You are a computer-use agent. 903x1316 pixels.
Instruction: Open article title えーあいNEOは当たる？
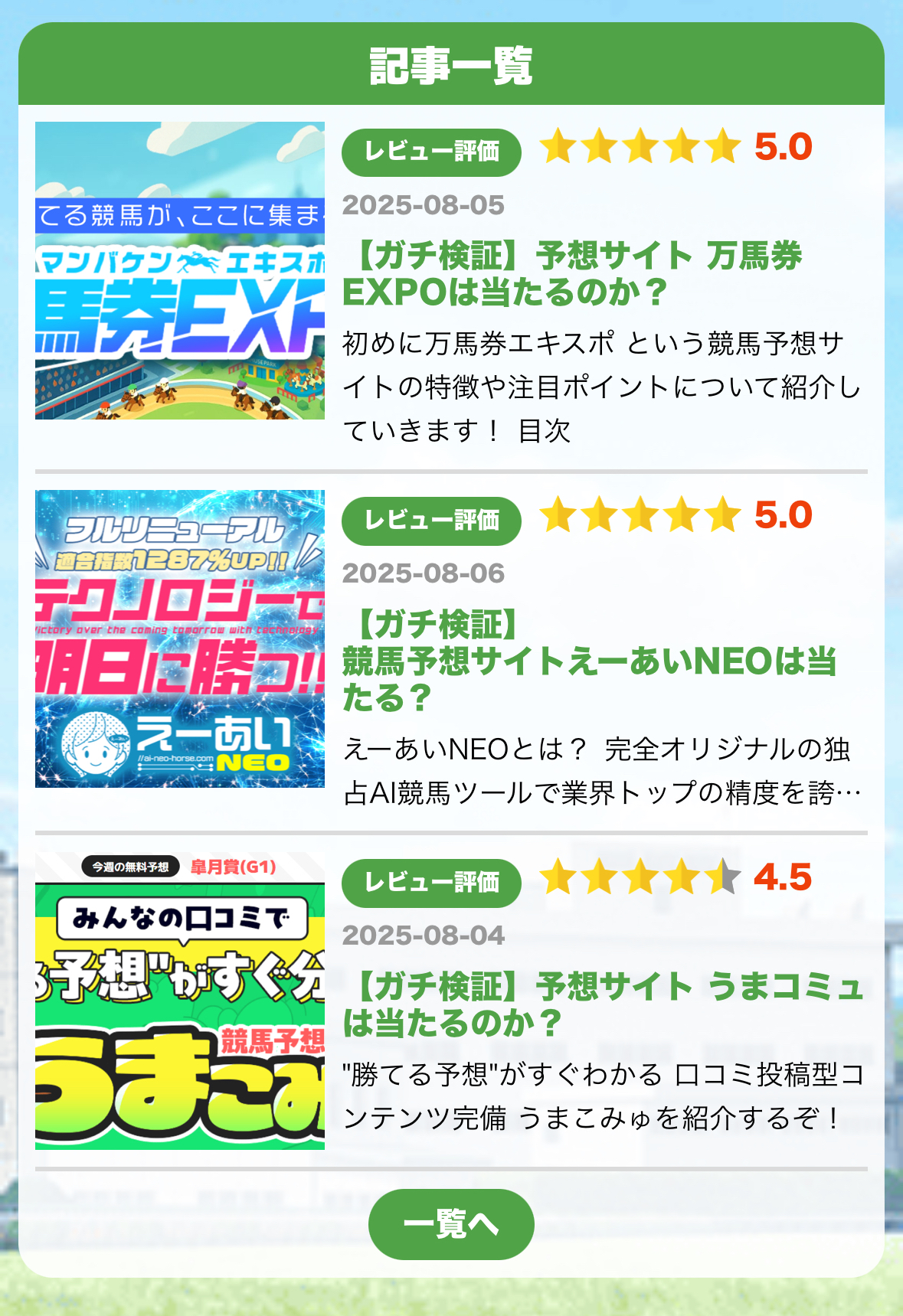coord(590,661)
